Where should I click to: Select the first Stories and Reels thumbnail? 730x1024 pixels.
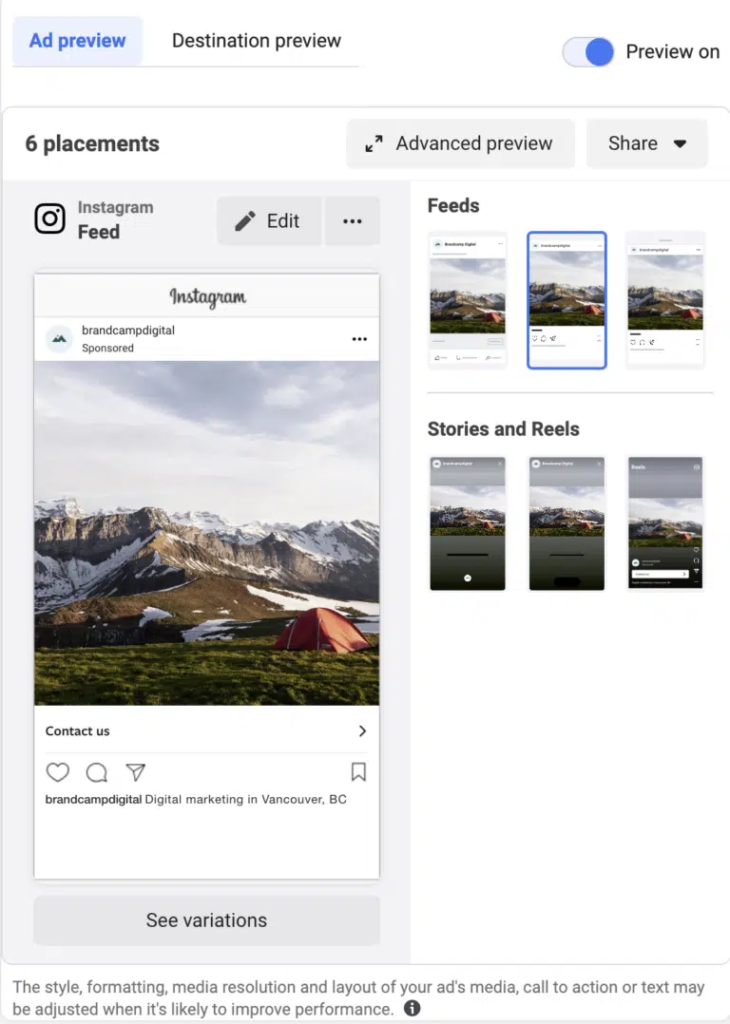467,523
